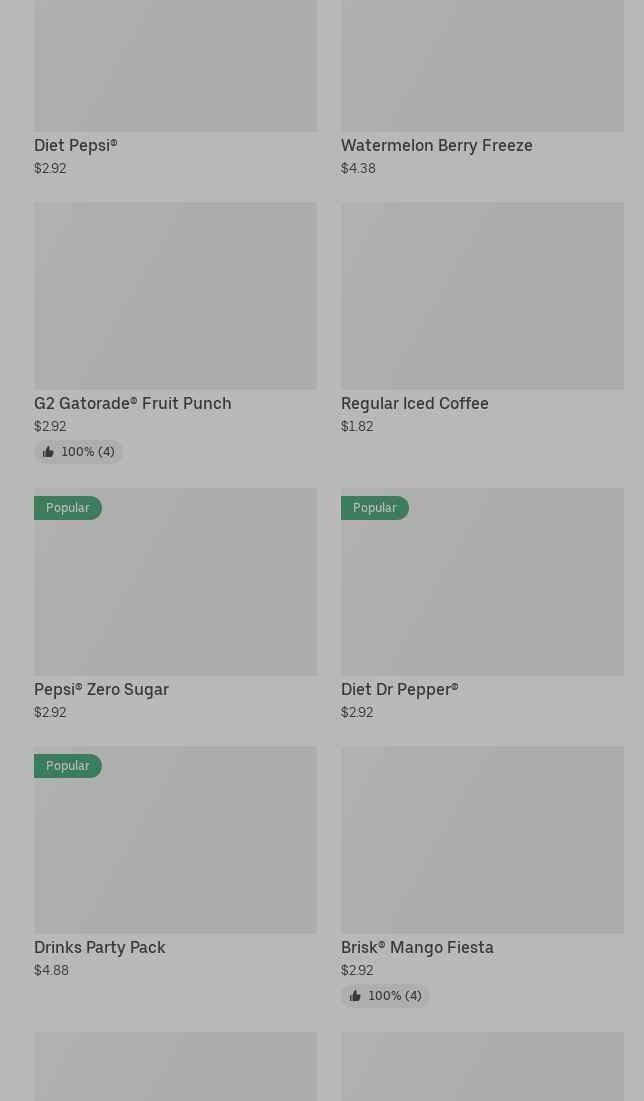644x1101 pixels.
Task: Open Drinks Party Pack item
Action: click(x=175, y=862)
